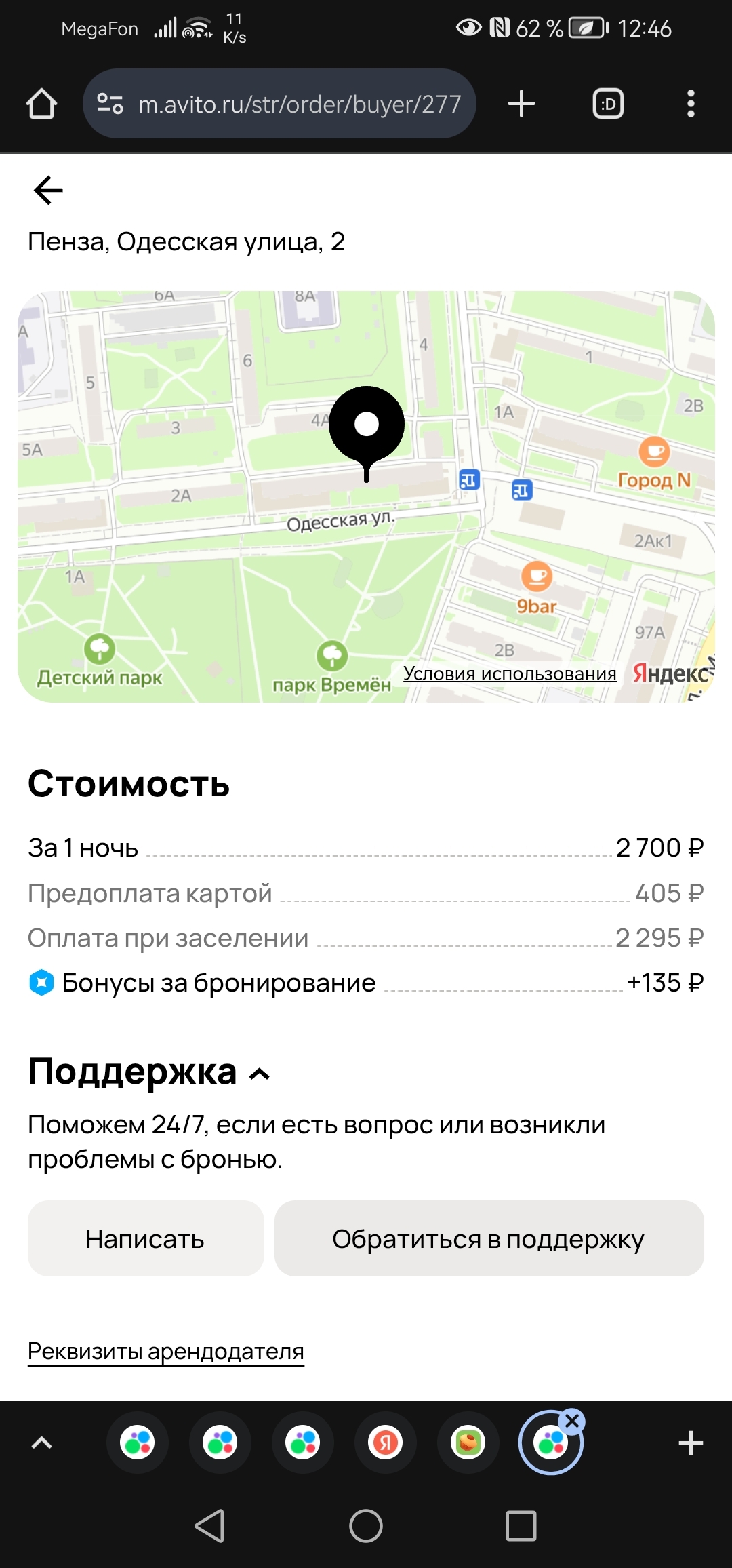Image resolution: width=732 pixels, height=1568 pixels.
Task: Show the open tabs switcher
Action: (608, 104)
